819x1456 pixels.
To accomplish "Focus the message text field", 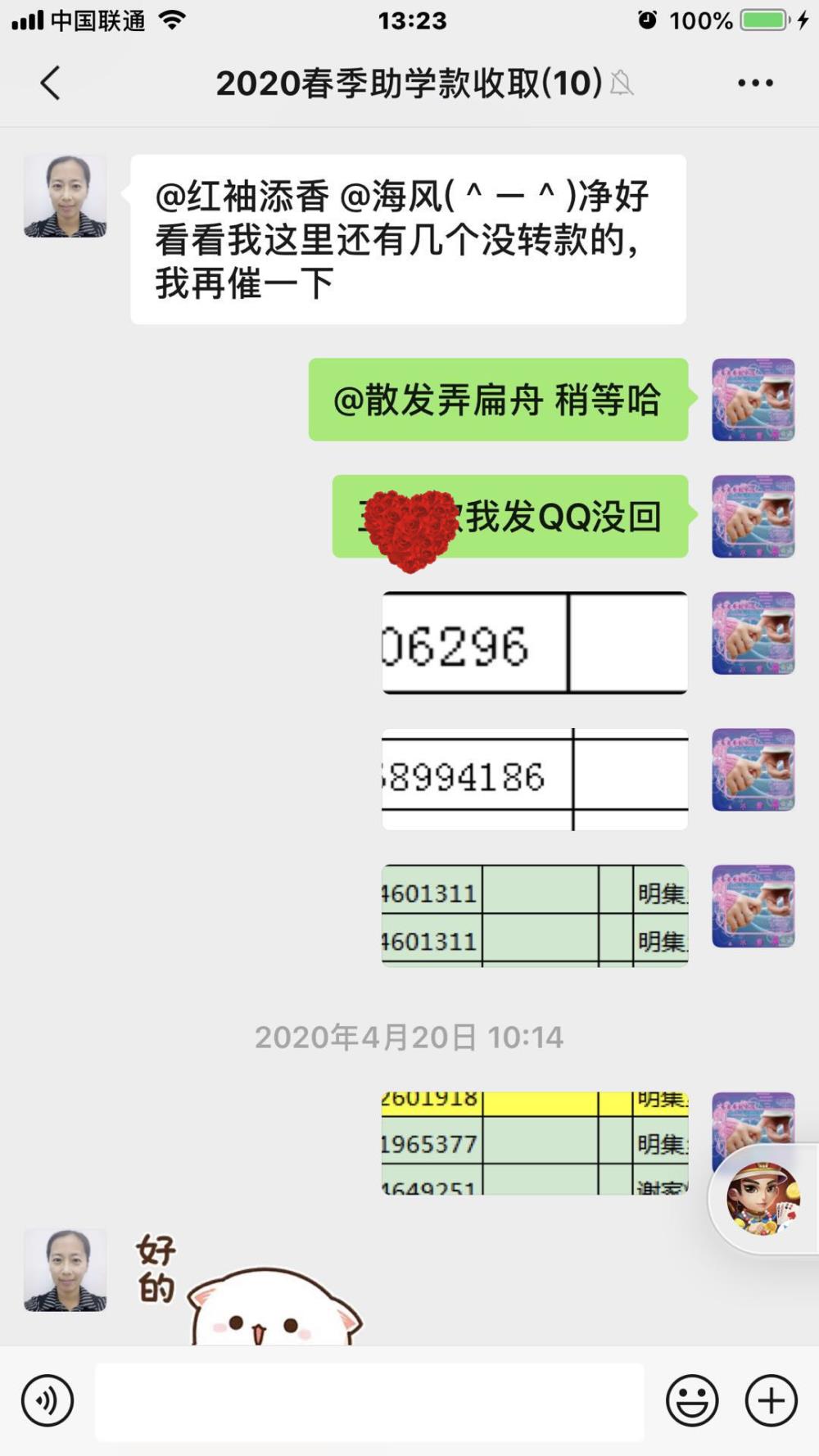I will (369, 1401).
